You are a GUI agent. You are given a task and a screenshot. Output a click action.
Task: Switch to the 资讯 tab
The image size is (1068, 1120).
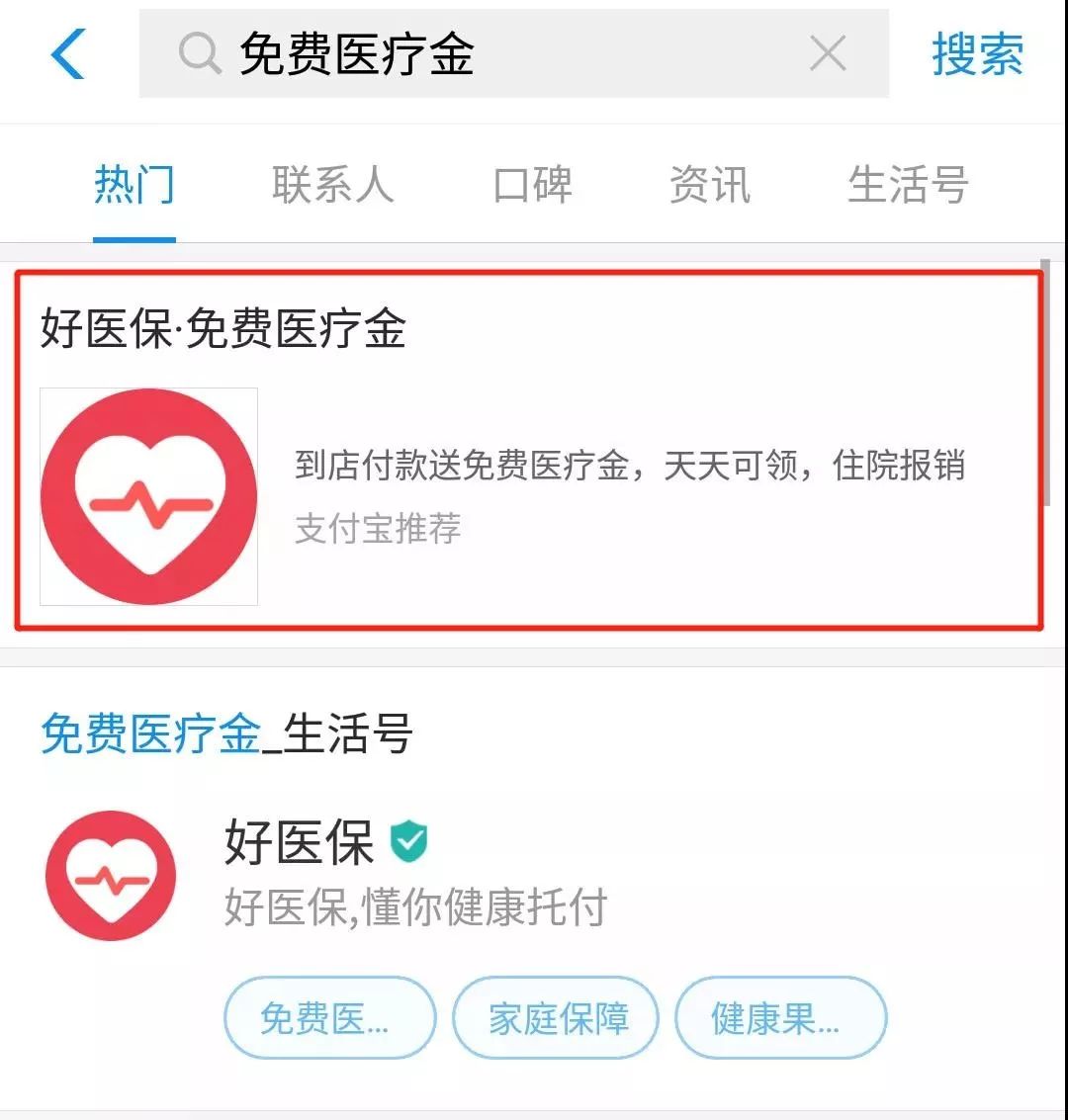point(710,185)
